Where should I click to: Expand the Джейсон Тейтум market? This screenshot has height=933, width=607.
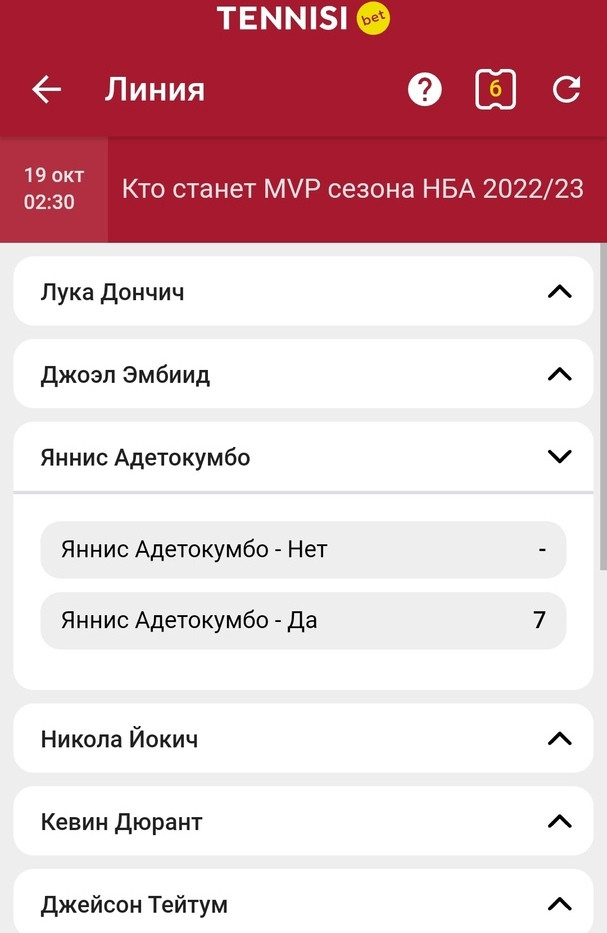(303, 904)
